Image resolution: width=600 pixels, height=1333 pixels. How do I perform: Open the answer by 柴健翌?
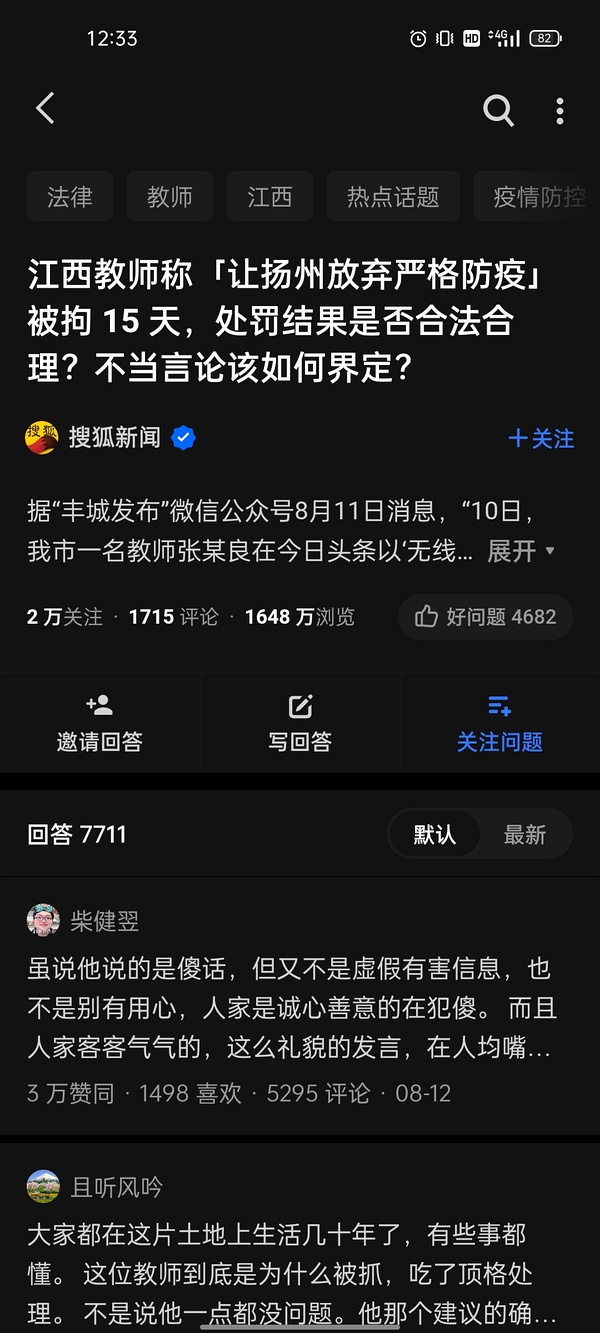point(290,1010)
